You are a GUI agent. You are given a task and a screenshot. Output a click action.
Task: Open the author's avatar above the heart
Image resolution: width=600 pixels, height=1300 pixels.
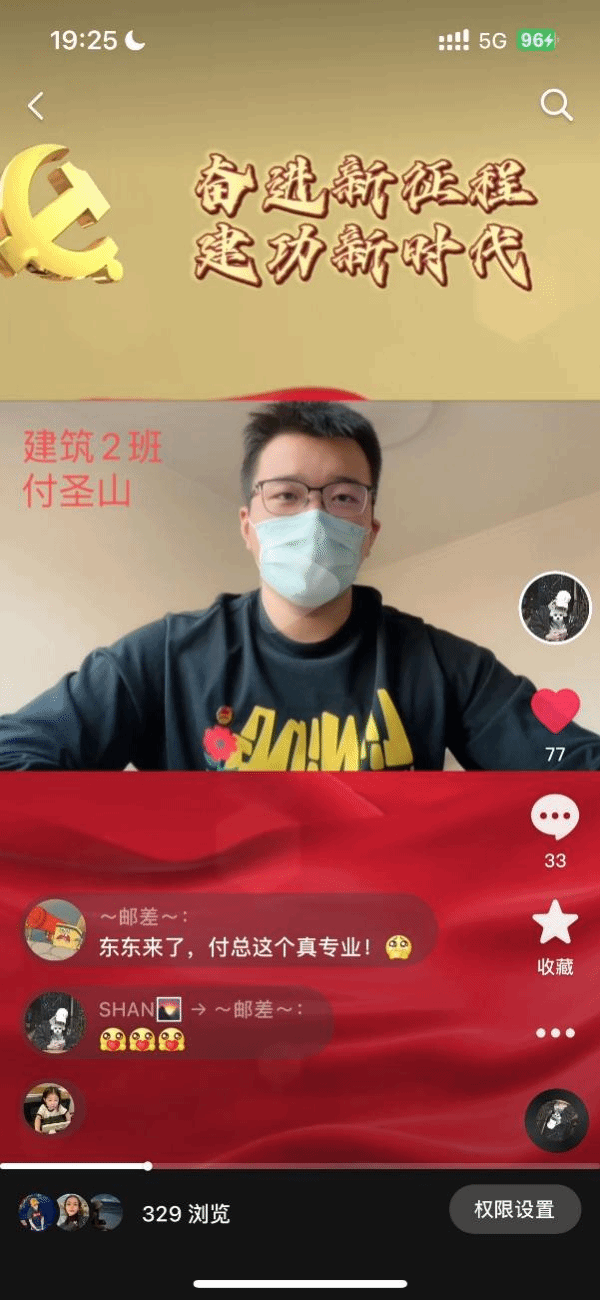555,607
